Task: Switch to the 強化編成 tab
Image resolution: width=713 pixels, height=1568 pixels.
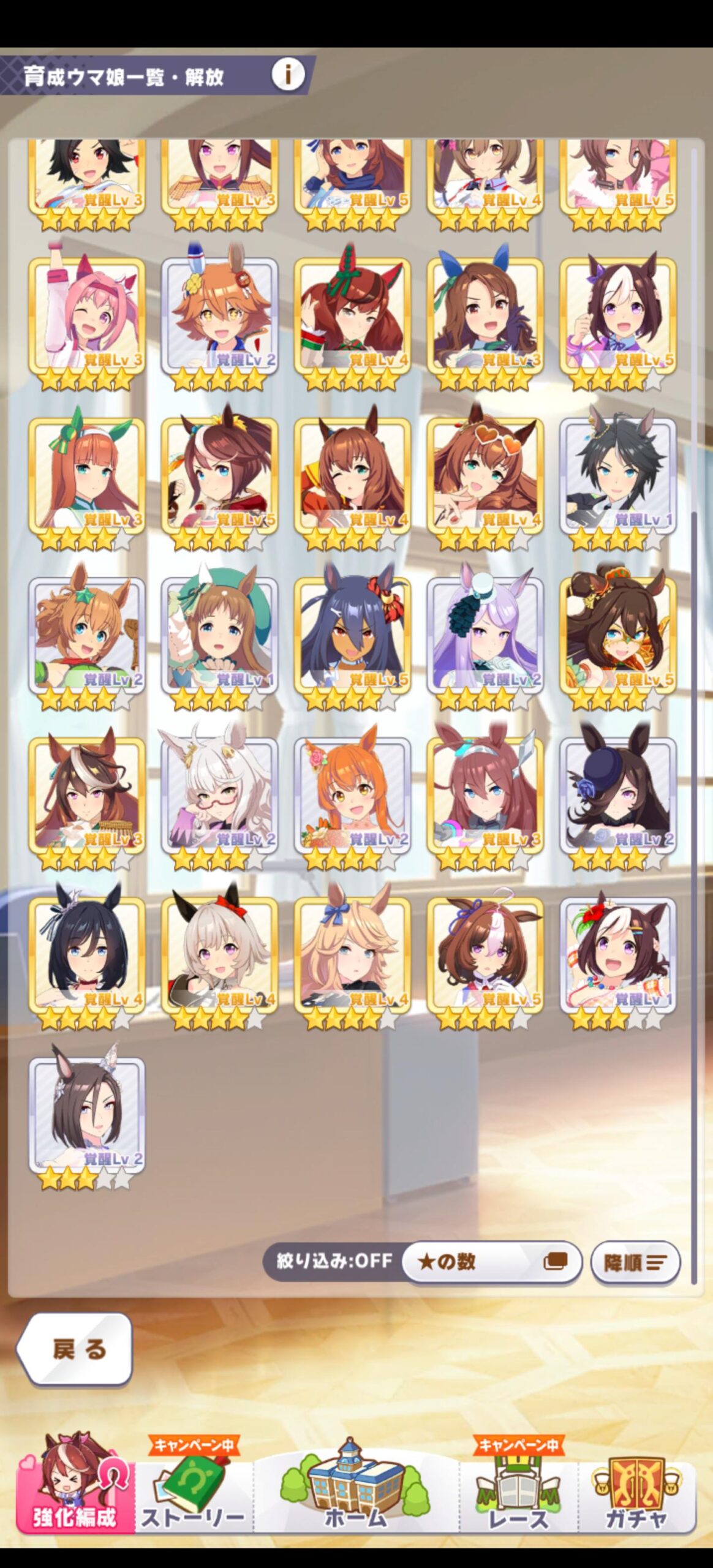Action: (75, 1488)
